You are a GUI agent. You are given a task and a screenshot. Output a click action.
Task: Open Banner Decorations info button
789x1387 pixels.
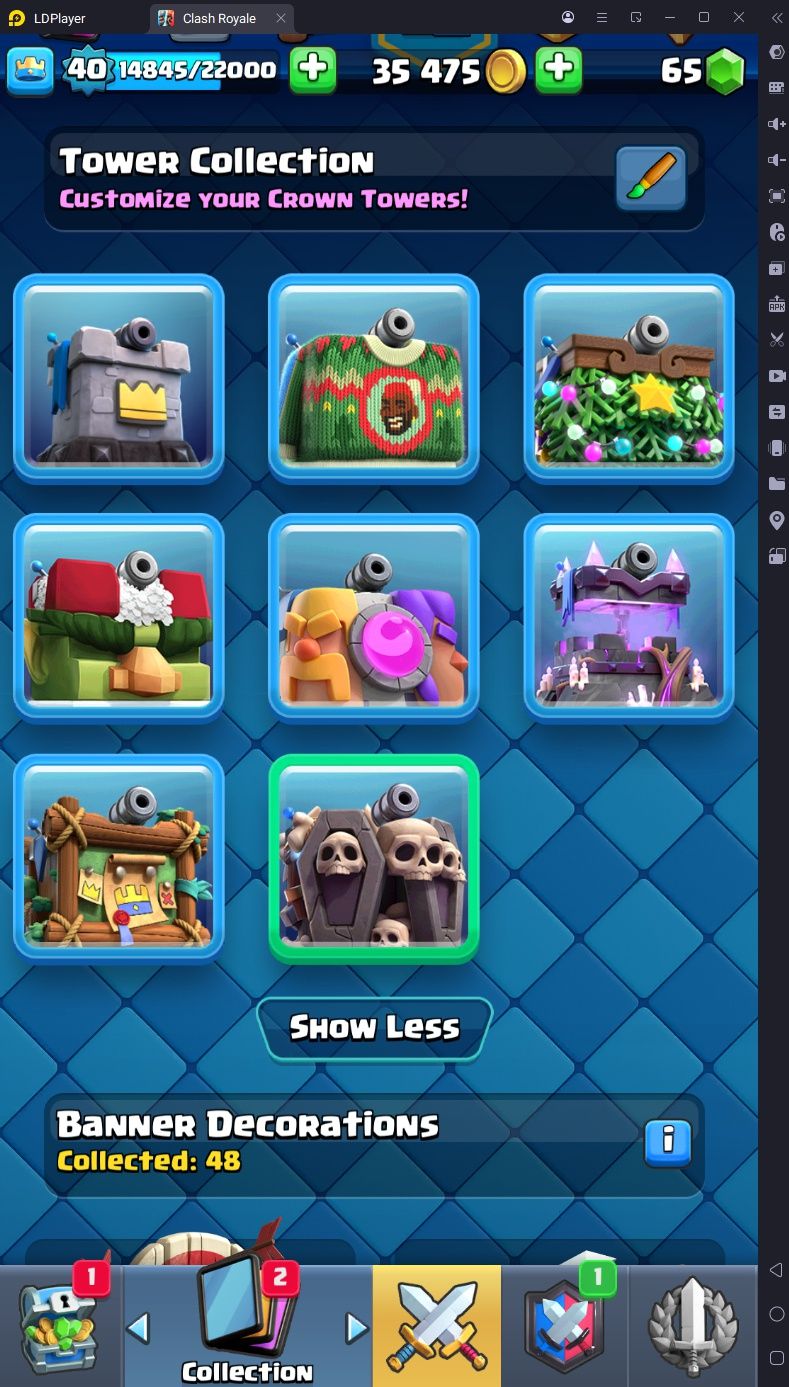point(668,1143)
